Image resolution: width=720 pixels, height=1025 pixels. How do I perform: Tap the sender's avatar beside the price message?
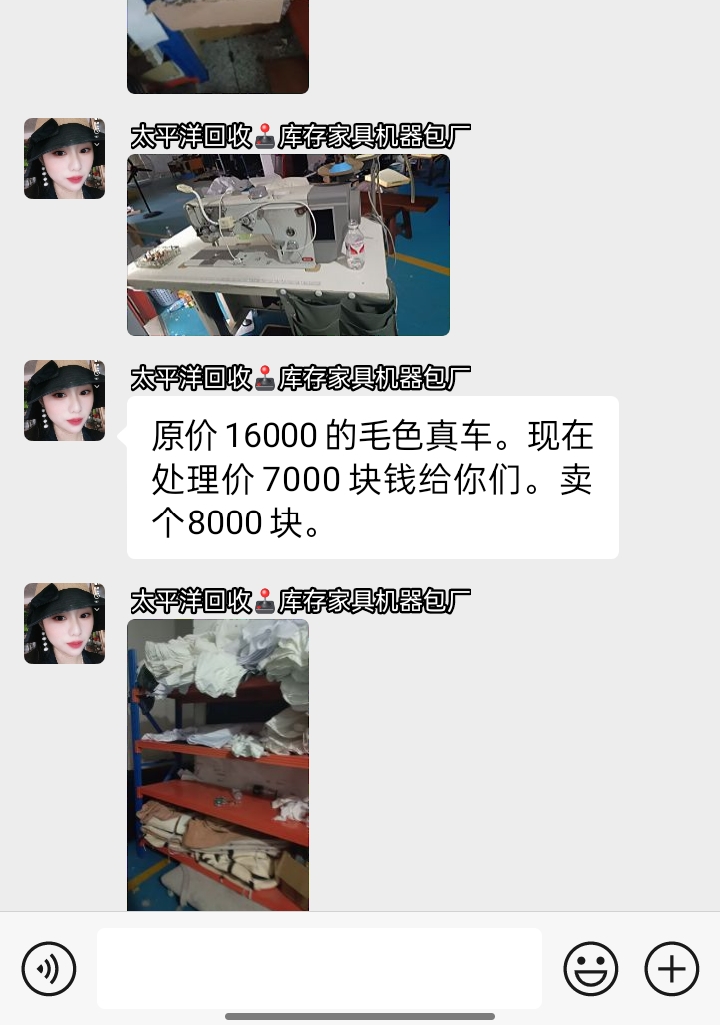point(65,400)
